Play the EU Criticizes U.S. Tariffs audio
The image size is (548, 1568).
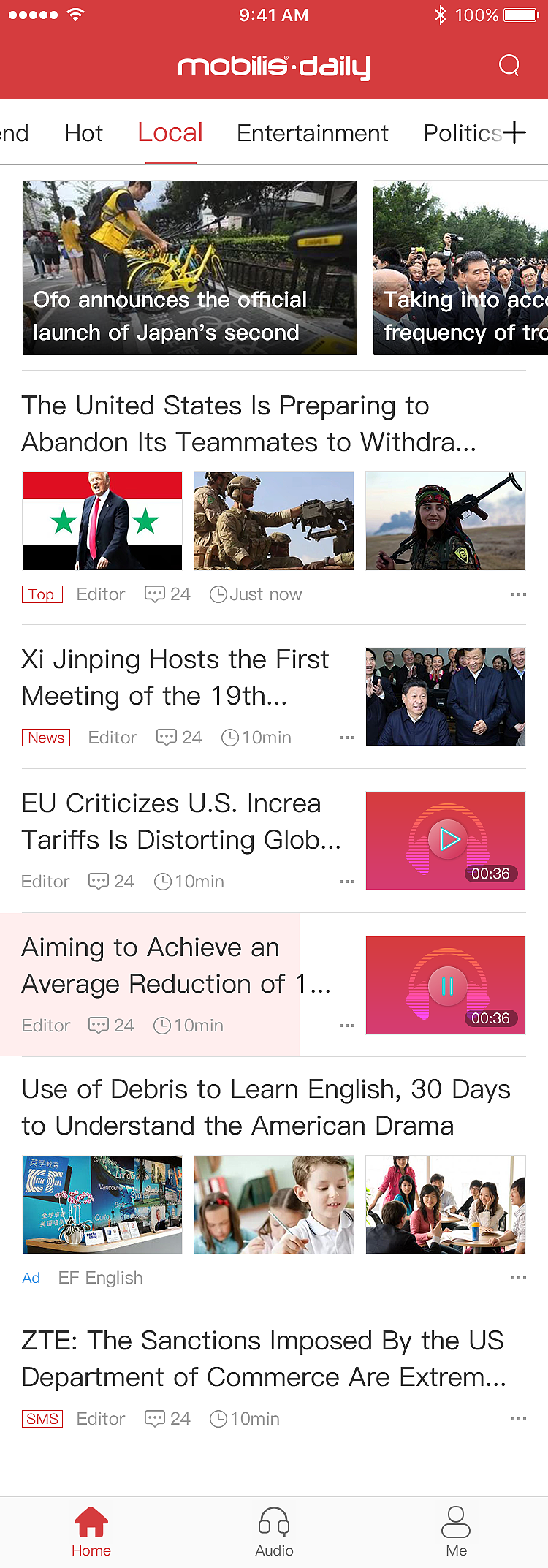(x=448, y=839)
